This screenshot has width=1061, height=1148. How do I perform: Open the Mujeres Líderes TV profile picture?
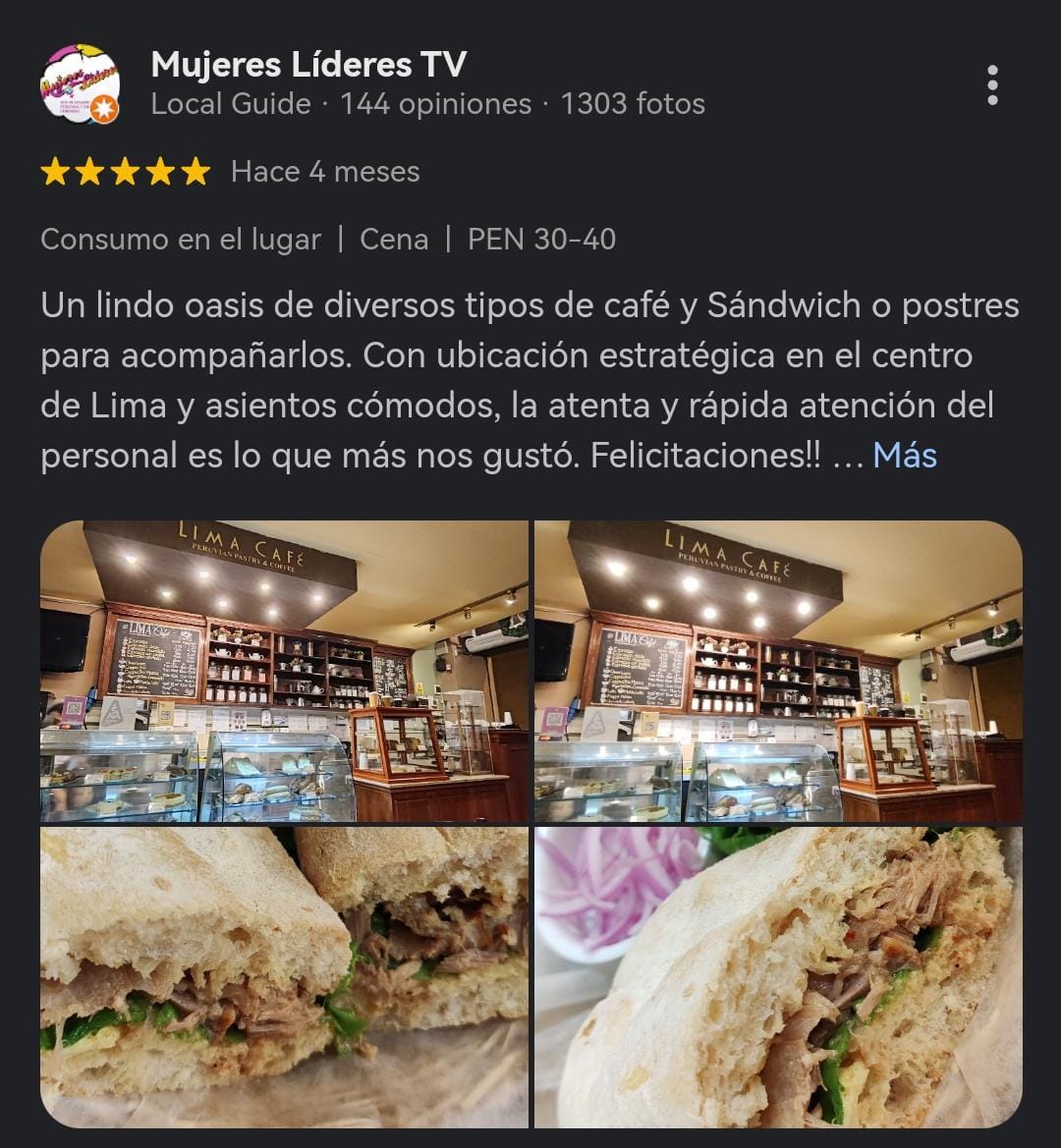coord(80,83)
